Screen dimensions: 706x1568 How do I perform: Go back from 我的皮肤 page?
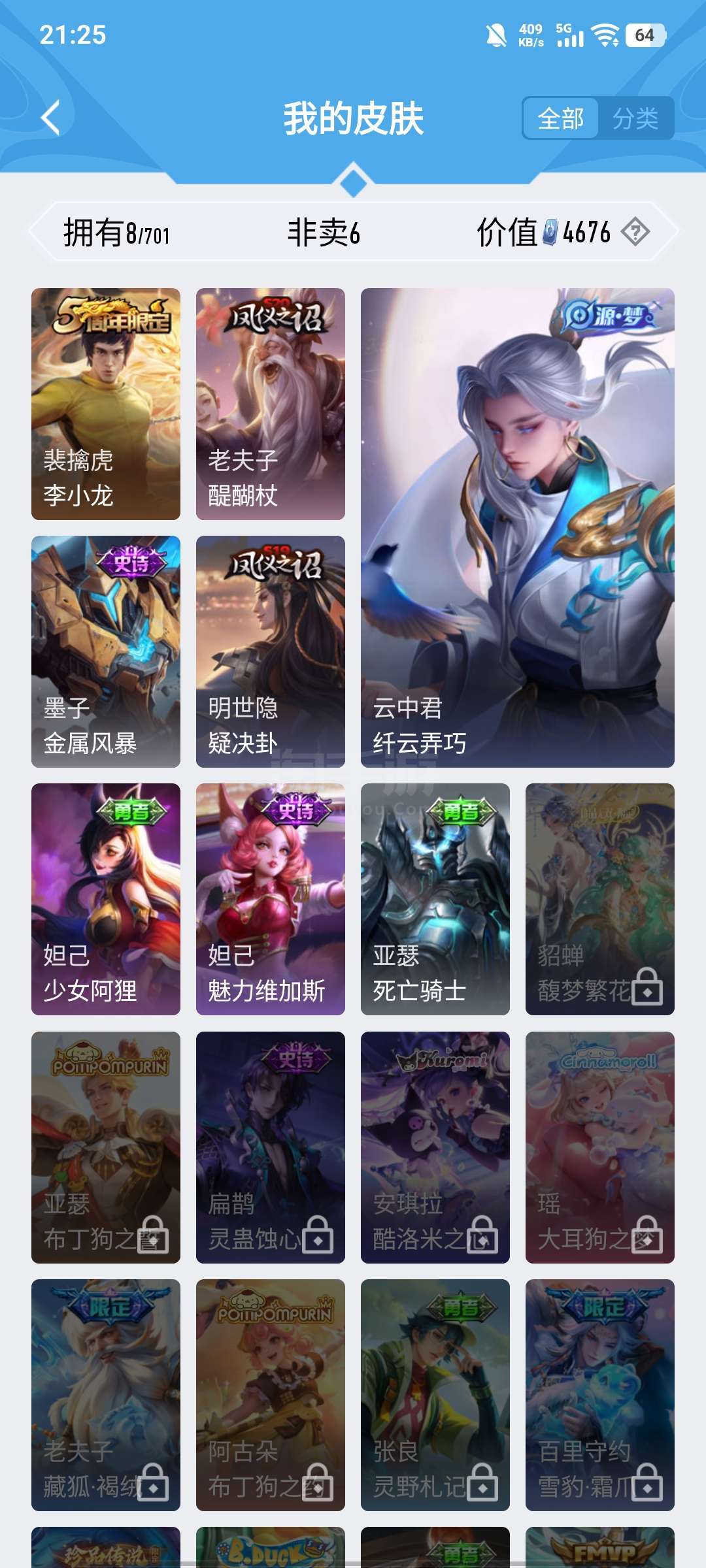tap(51, 118)
